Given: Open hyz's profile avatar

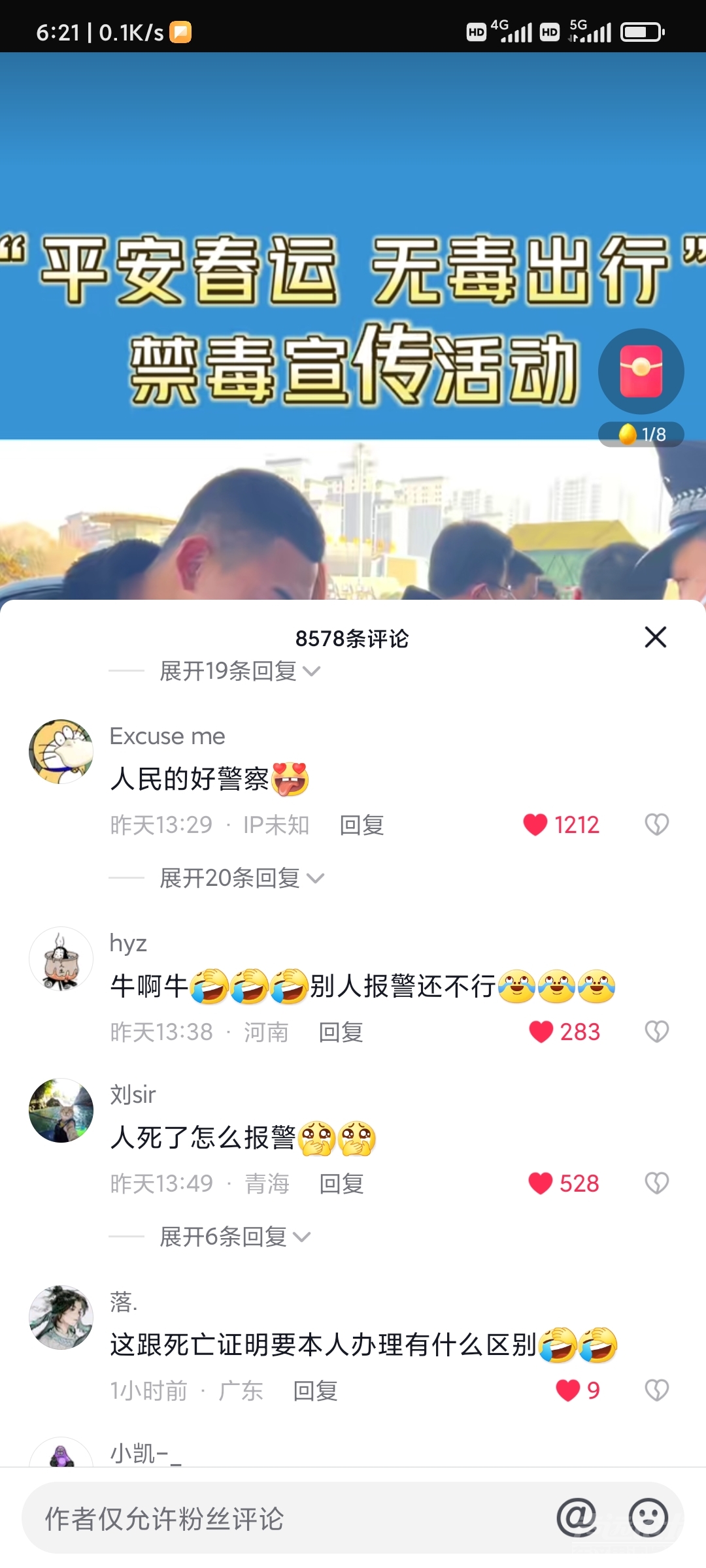Looking at the screenshot, I should [x=61, y=959].
